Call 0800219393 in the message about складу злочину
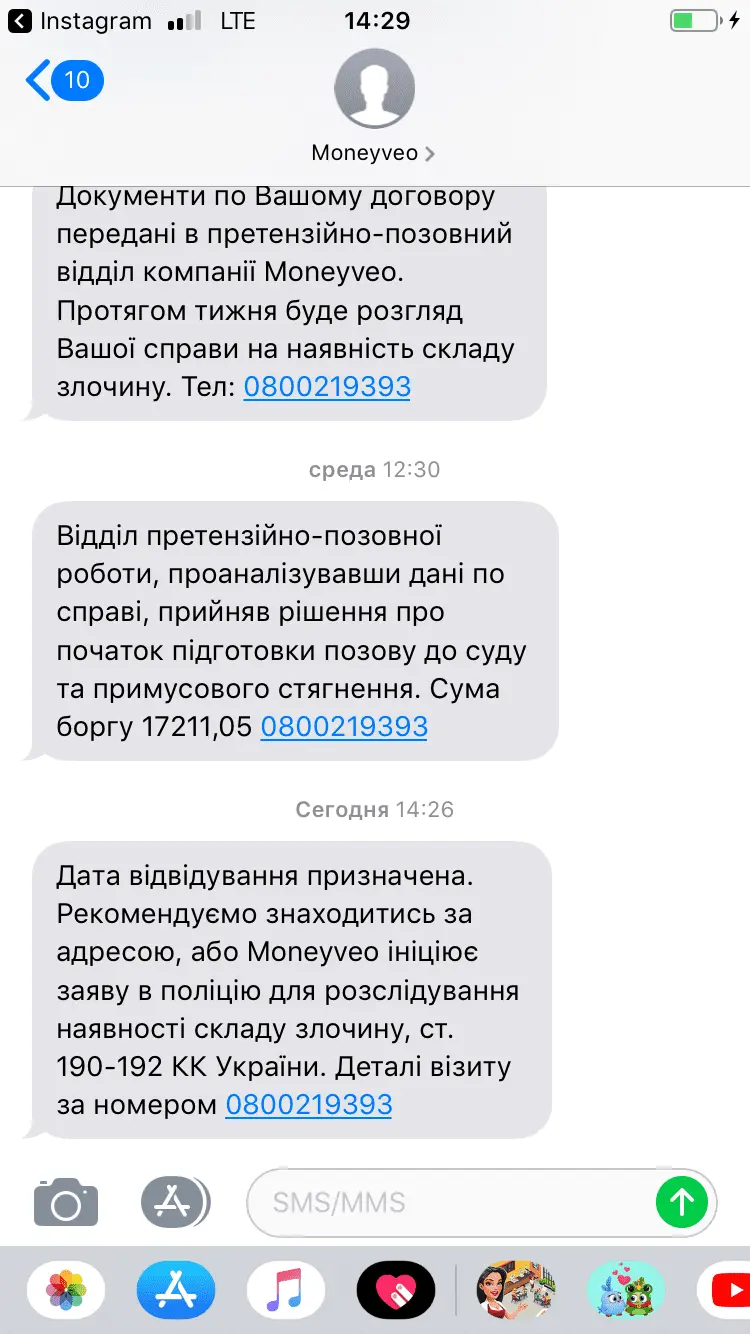Viewport: 750px width, 1334px height. tap(327, 387)
